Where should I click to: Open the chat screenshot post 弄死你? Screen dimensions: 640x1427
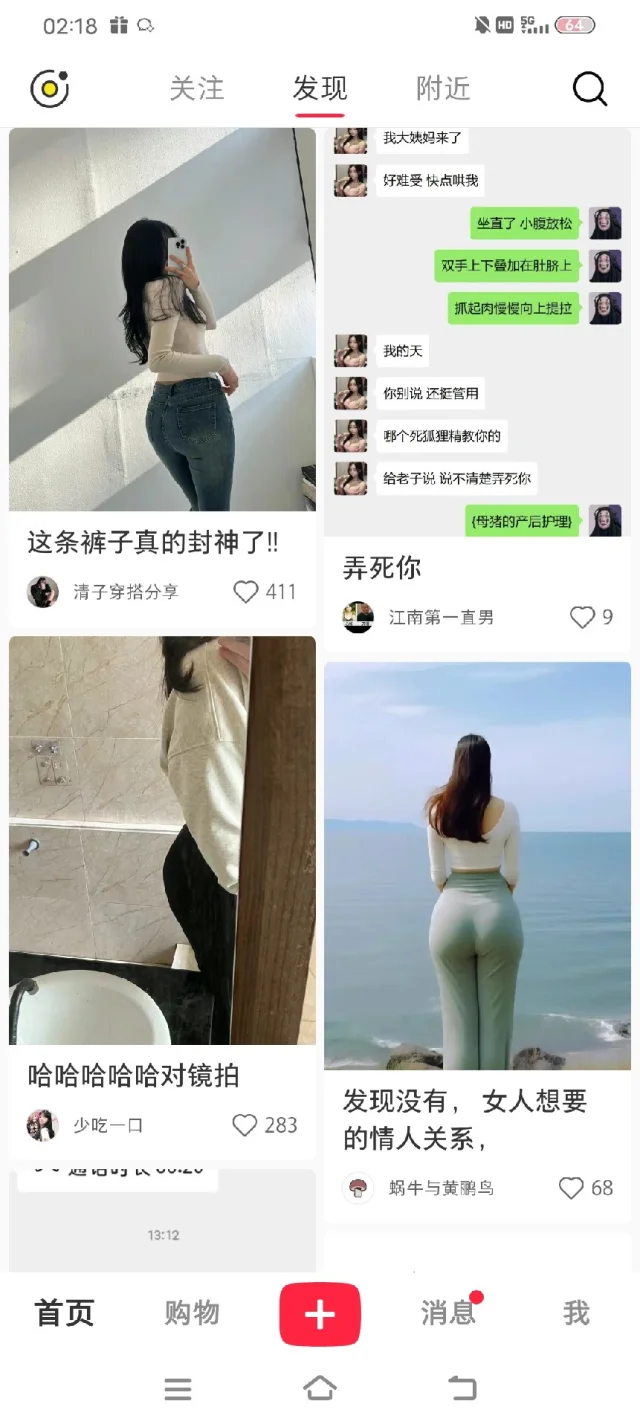pos(477,330)
